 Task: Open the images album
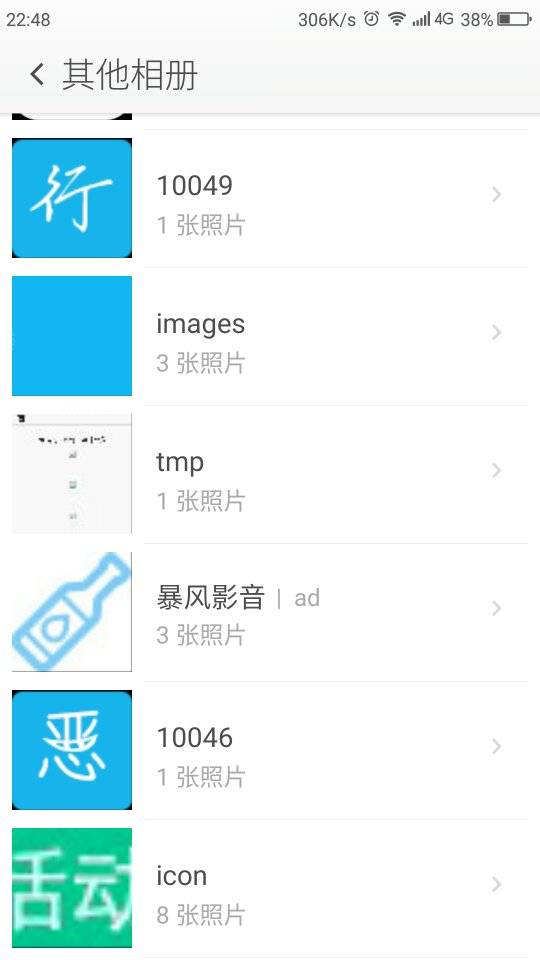[270, 336]
